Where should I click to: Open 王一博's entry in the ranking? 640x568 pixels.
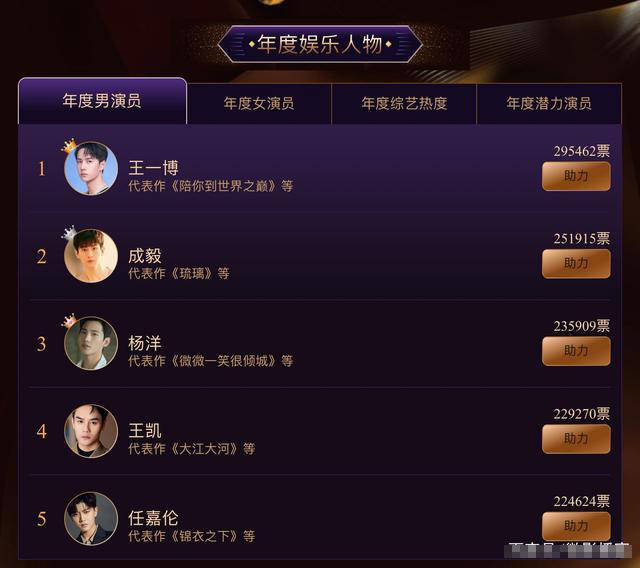click(153, 168)
